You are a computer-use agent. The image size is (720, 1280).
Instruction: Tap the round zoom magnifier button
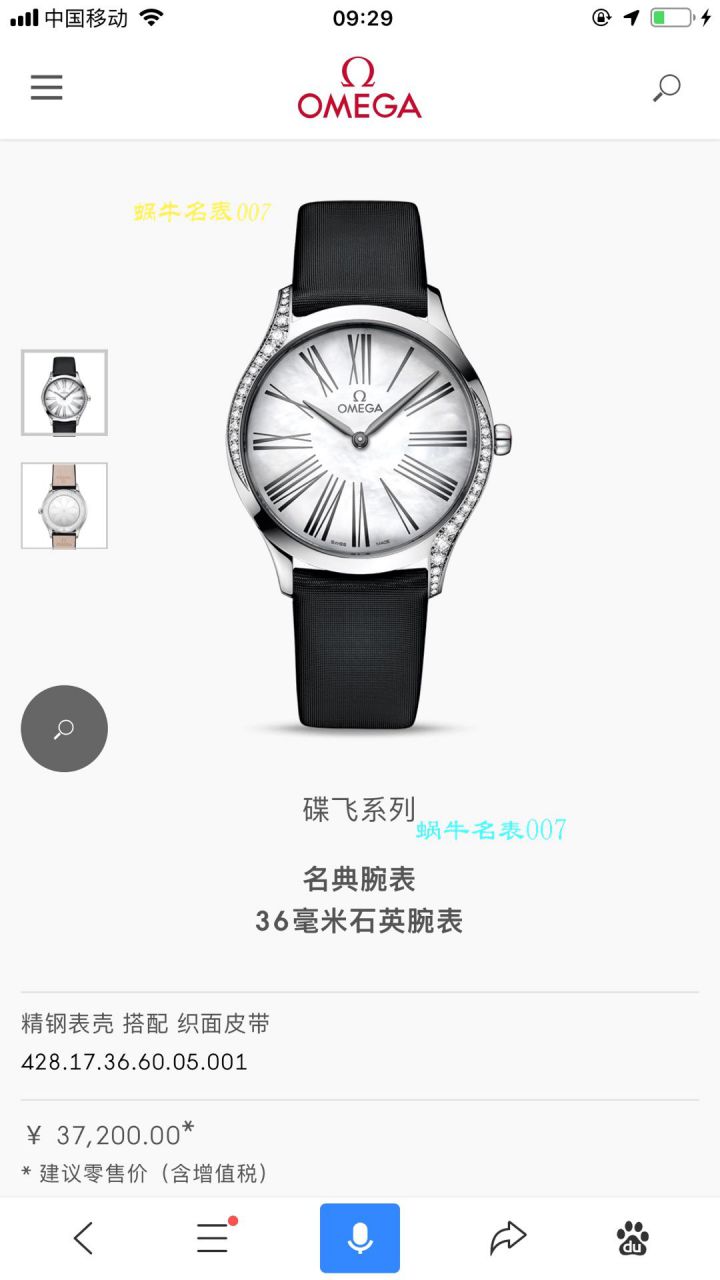pyautogui.click(x=64, y=728)
